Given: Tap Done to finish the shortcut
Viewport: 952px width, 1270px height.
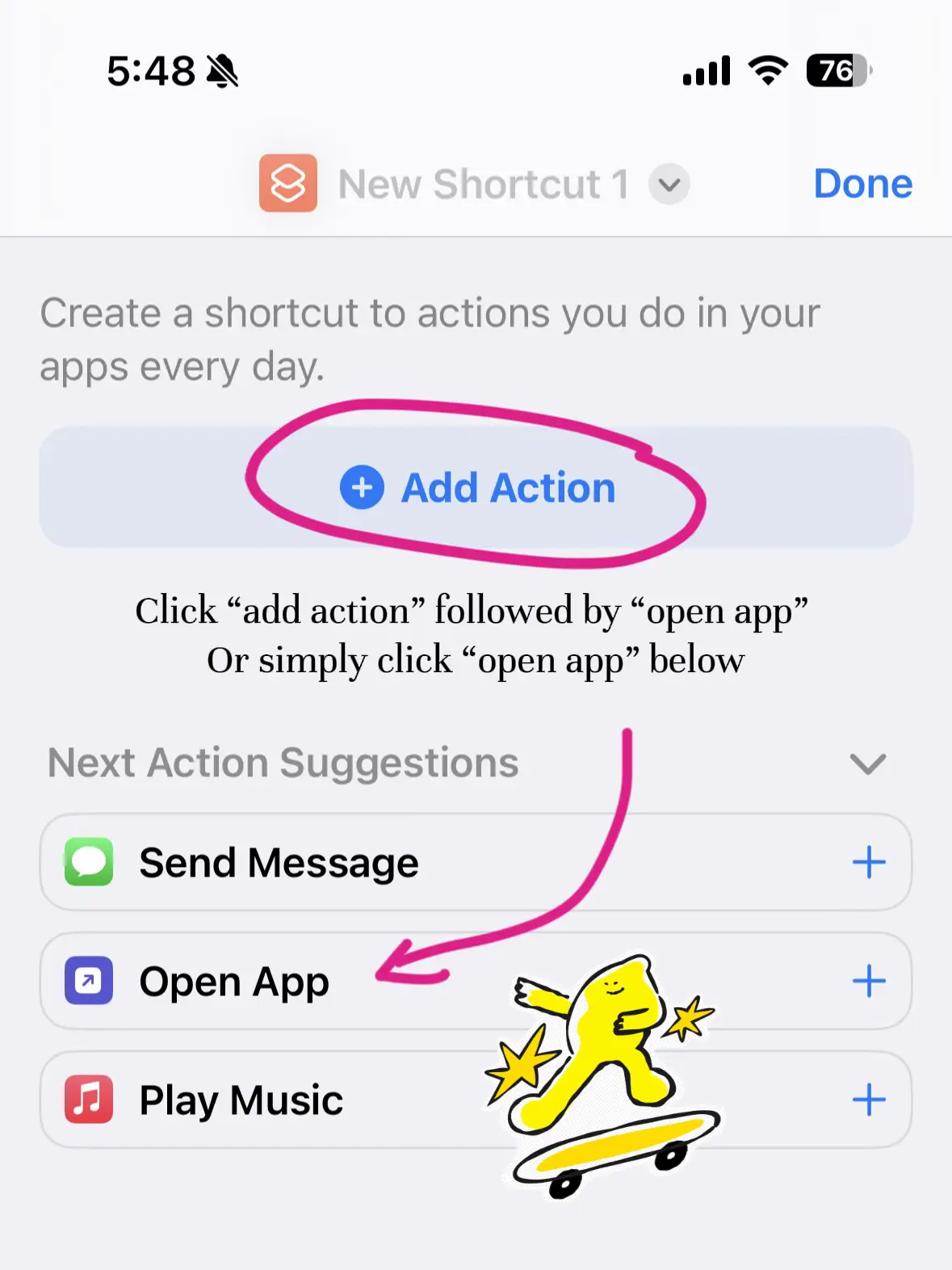Looking at the screenshot, I should (862, 183).
